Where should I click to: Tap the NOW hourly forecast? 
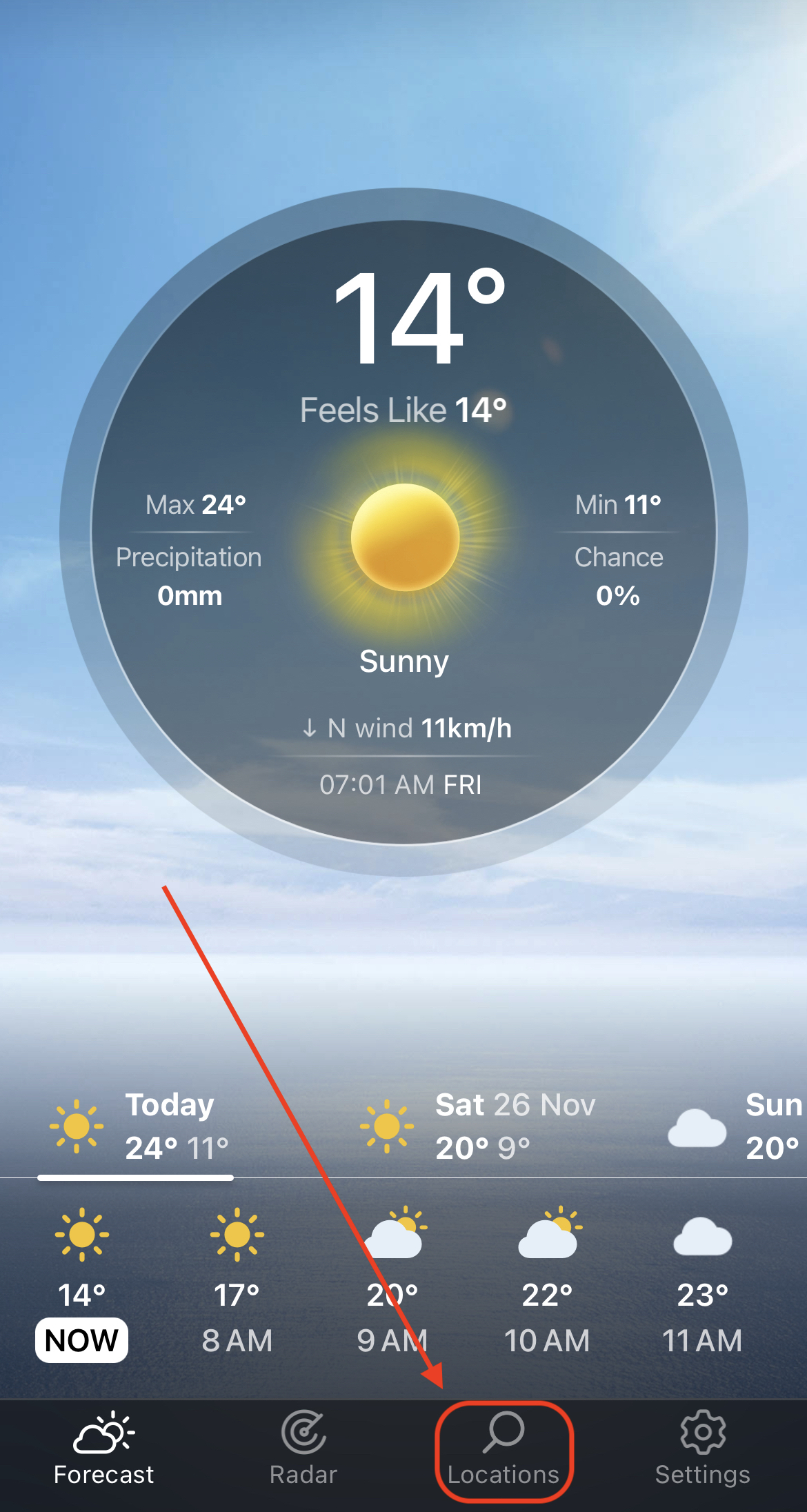click(81, 1284)
